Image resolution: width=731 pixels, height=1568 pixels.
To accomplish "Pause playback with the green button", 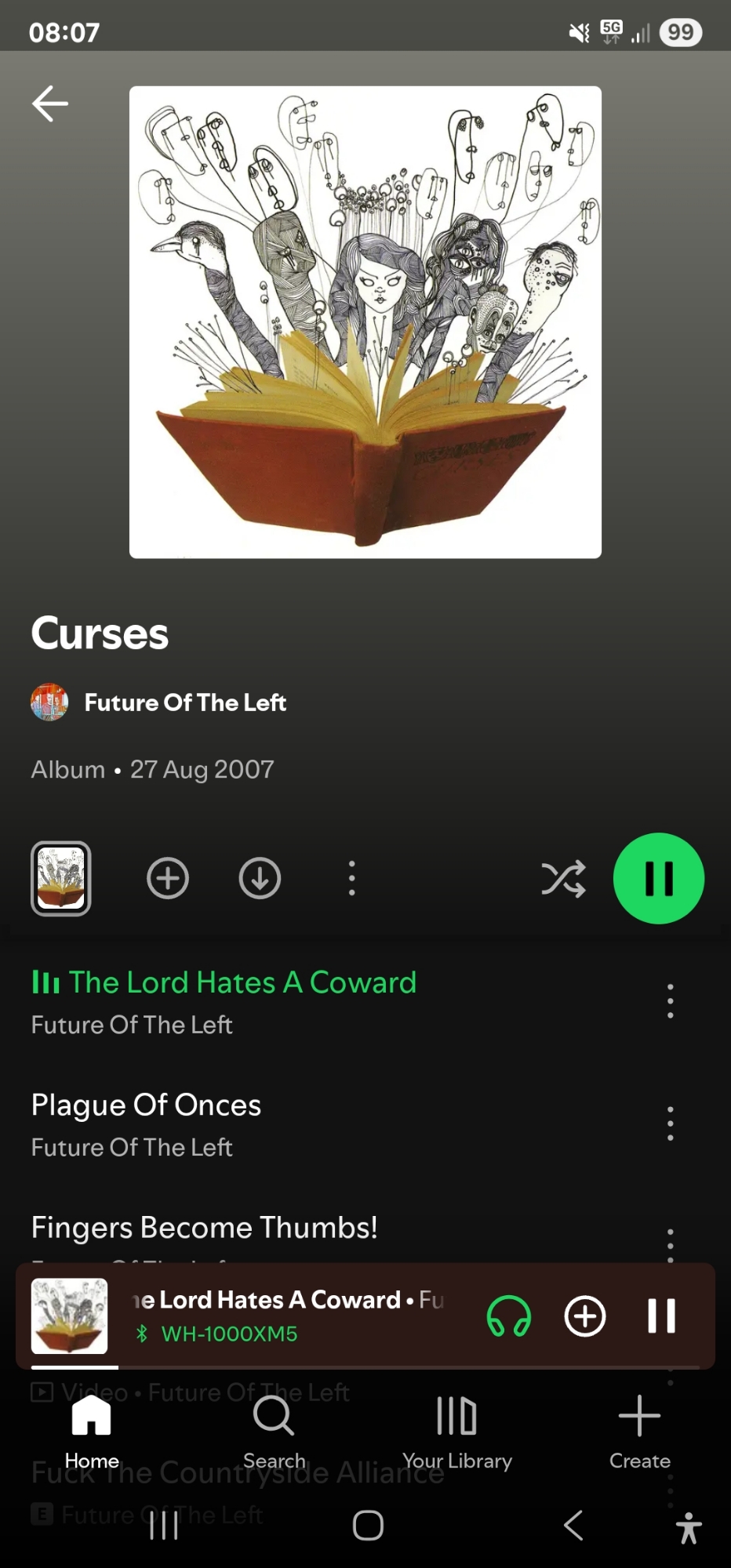I will pos(658,878).
